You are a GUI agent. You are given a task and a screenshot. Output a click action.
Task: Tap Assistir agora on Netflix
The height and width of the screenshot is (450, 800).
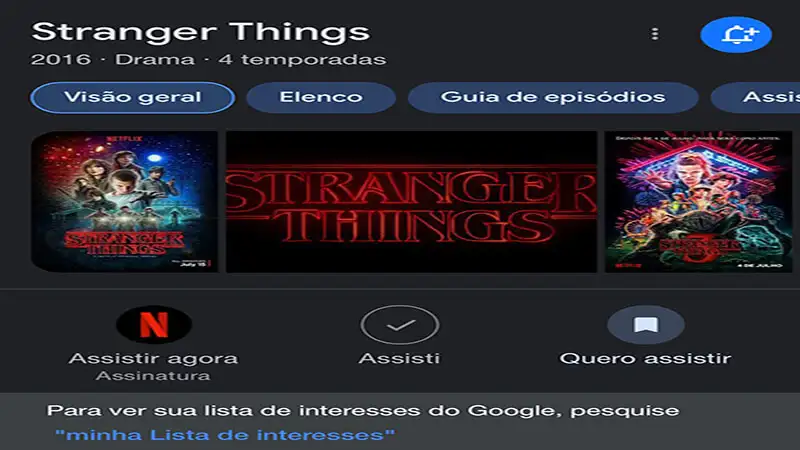(x=153, y=326)
